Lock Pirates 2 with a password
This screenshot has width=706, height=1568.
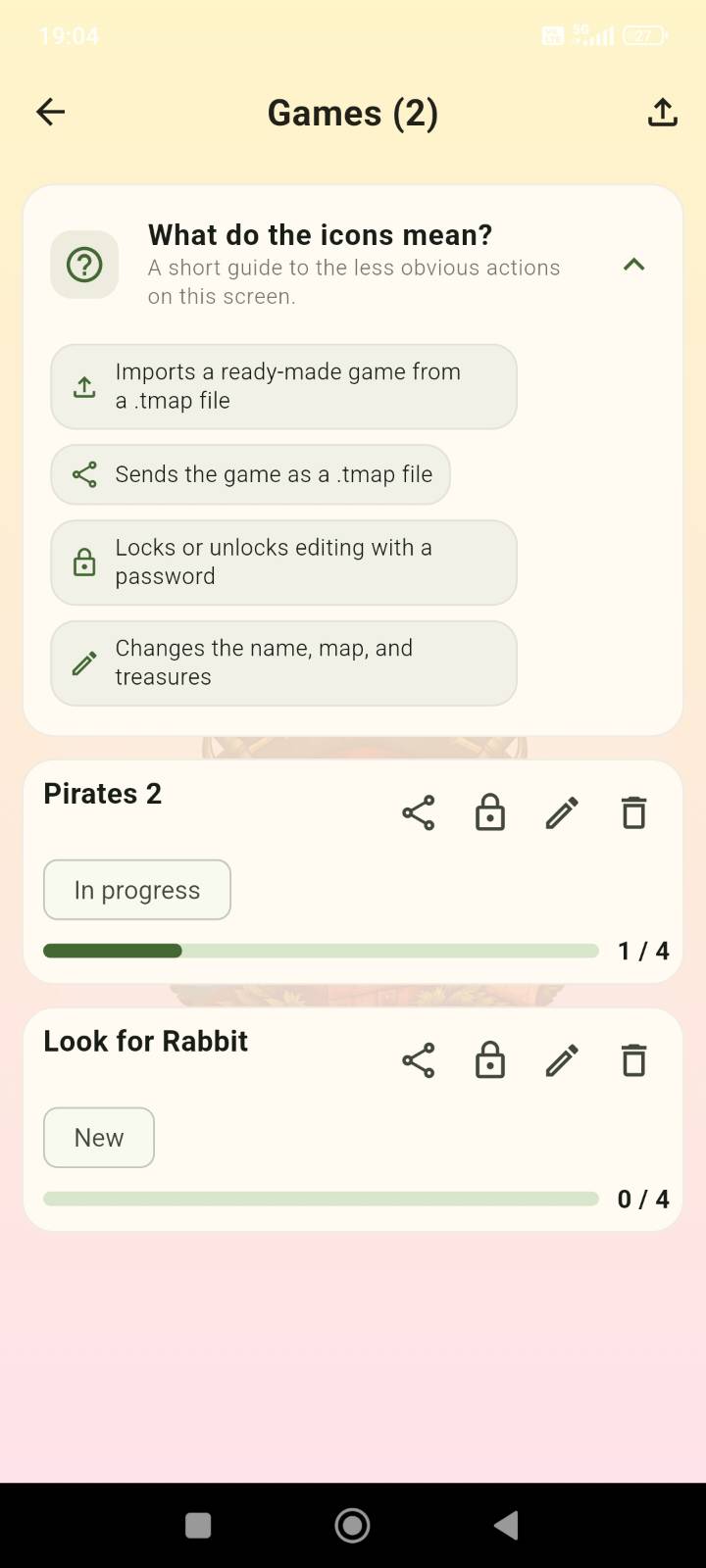490,812
